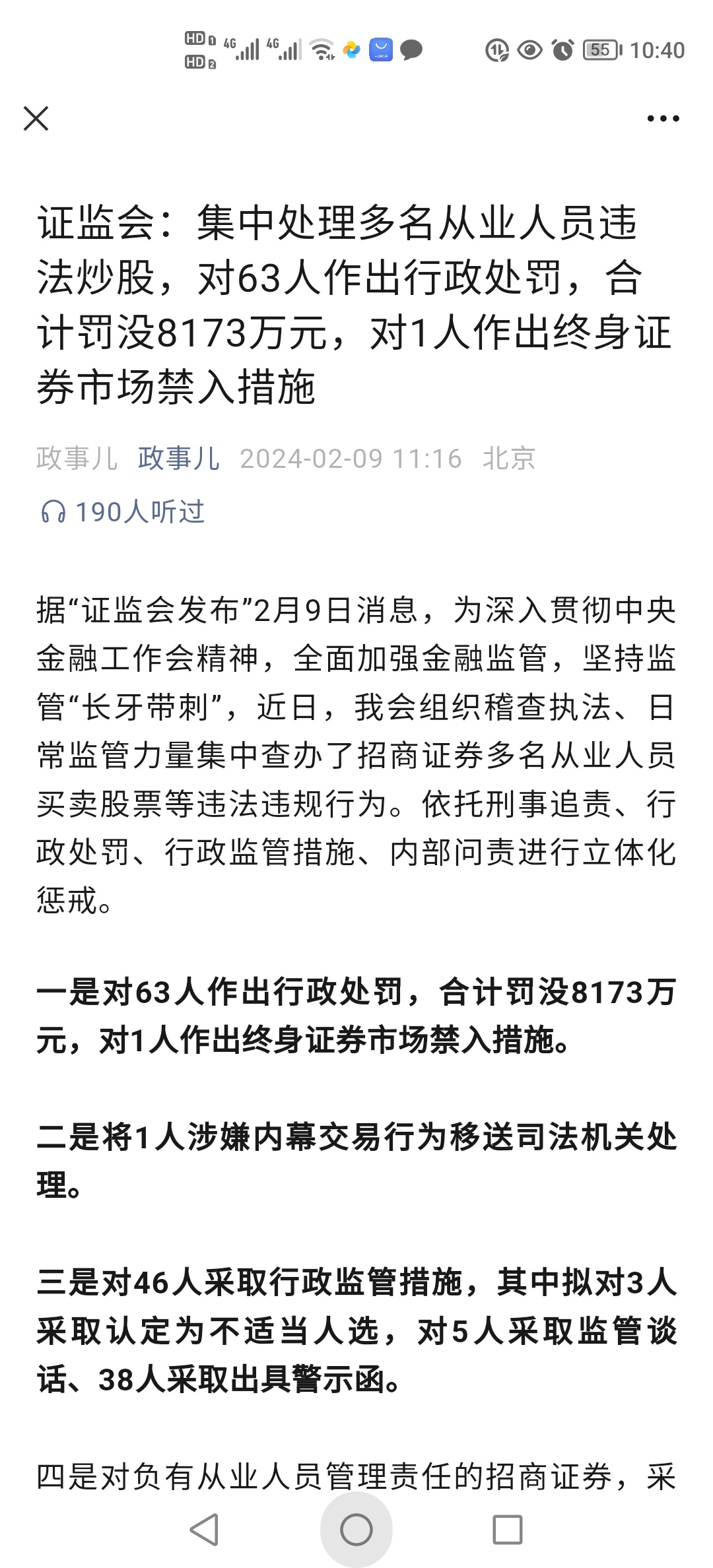Listen to the article via 190人听过
This screenshot has height=1568, width=713.
(x=123, y=512)
